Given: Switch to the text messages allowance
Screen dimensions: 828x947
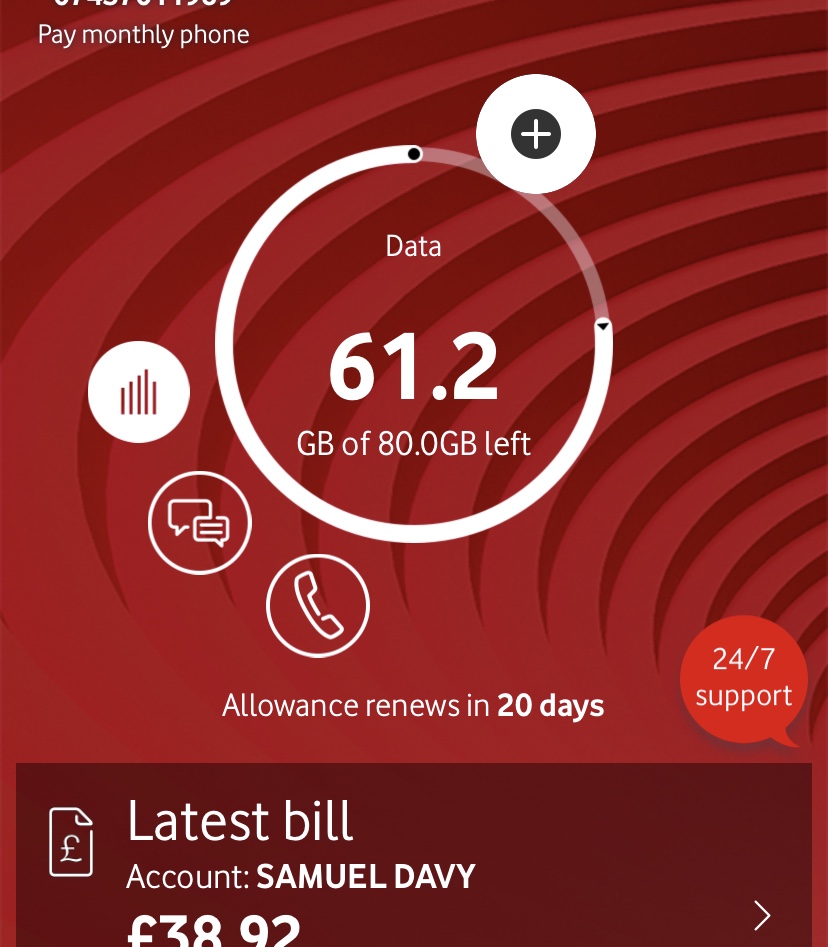Looking at the screenshot, I should [199, 522].
